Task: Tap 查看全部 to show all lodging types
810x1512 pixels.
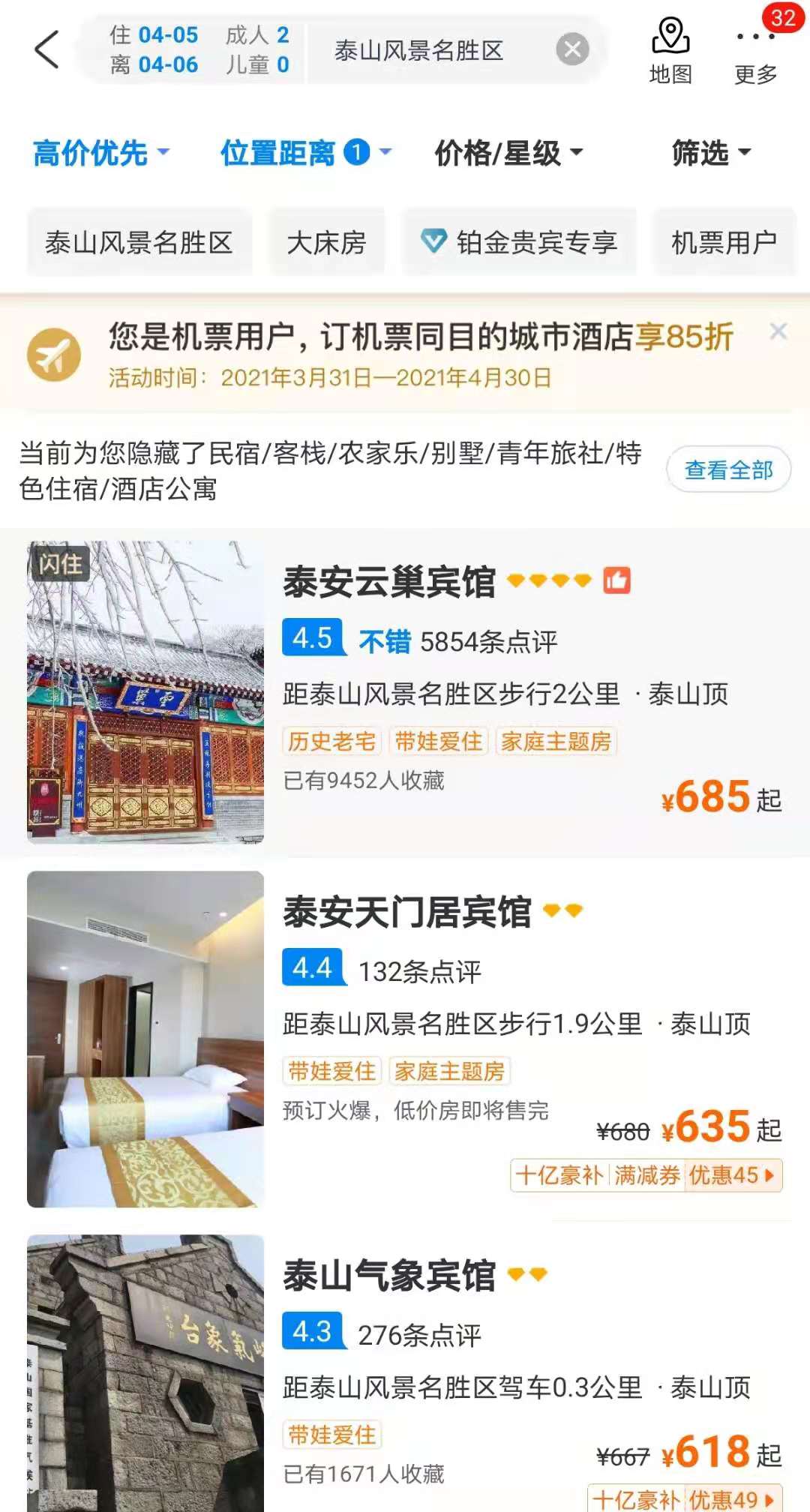Action: (728, 470)
